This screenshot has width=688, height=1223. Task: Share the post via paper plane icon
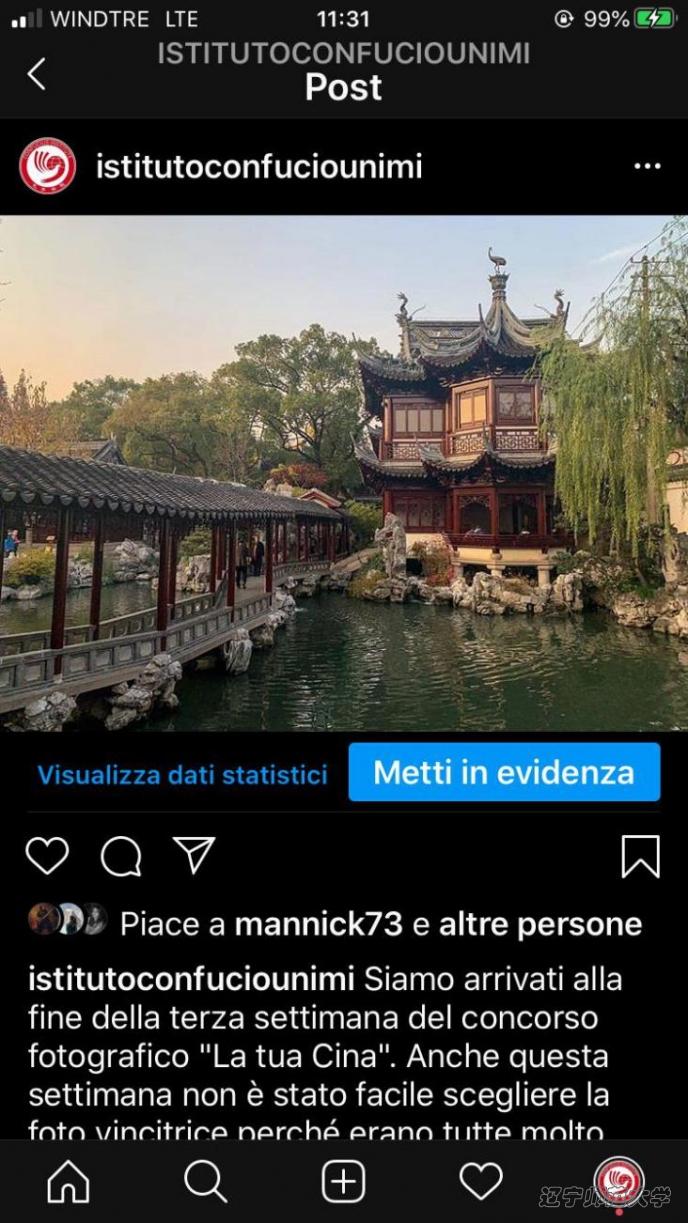pos(194,855)
